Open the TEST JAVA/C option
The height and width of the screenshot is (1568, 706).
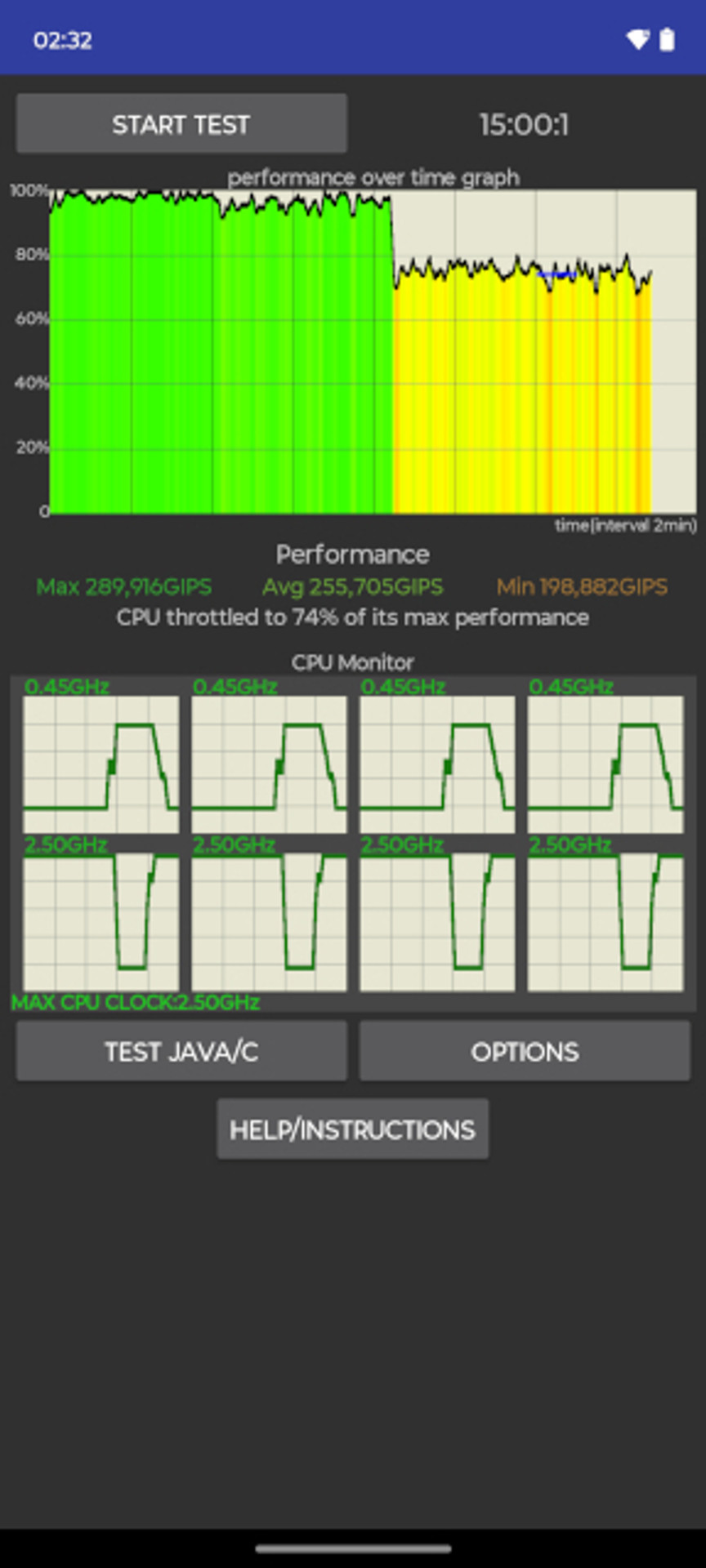tap(181, 1051)
